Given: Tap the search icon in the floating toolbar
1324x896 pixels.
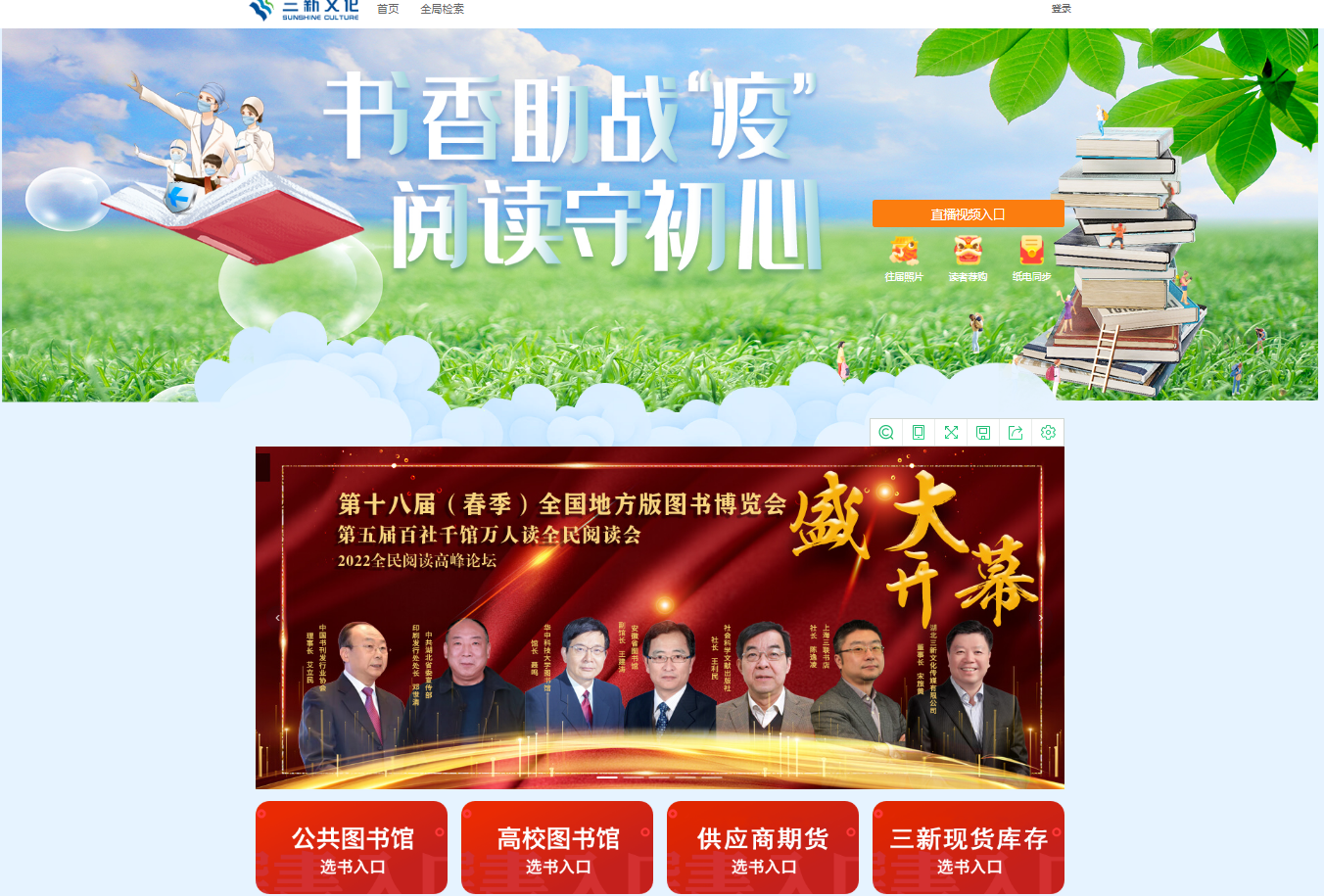Looking at the screenshot, I should point(886,432).
